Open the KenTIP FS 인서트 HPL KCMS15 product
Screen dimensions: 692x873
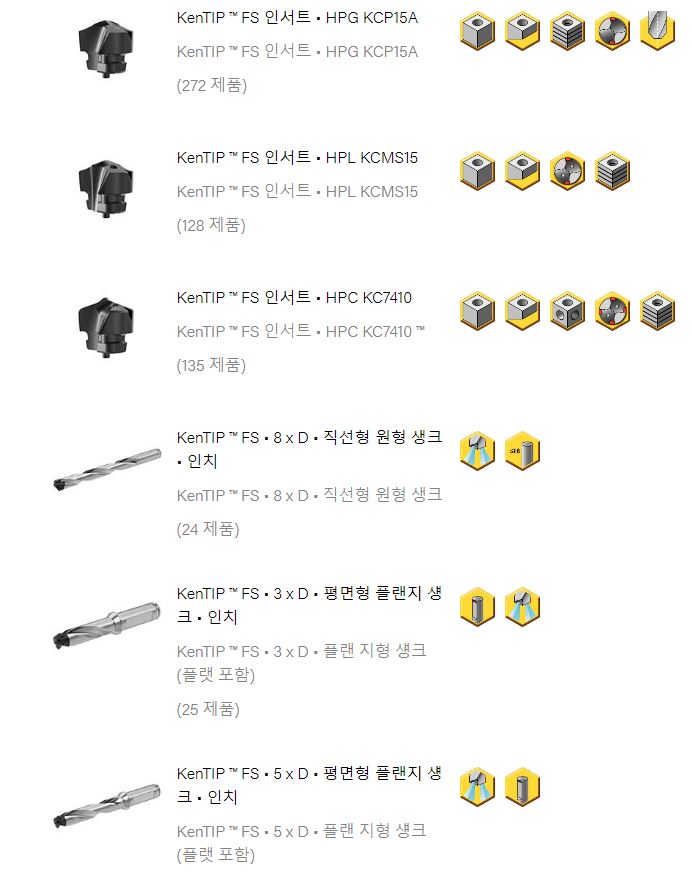pos(297,158)
